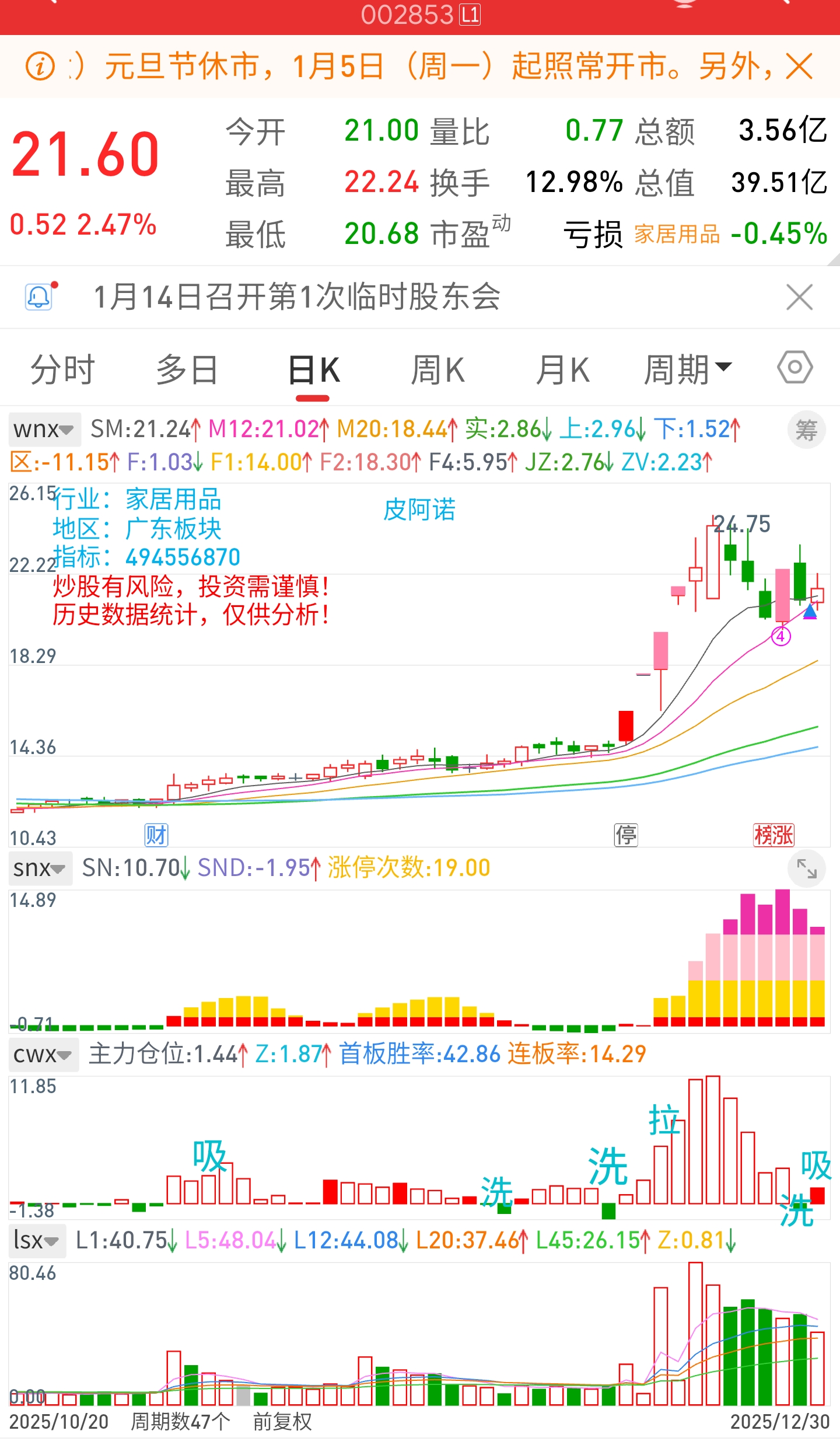Dismiss the New Year holiday notice banner
This screenshot has width=840, height=1441.
coord(799,66)
